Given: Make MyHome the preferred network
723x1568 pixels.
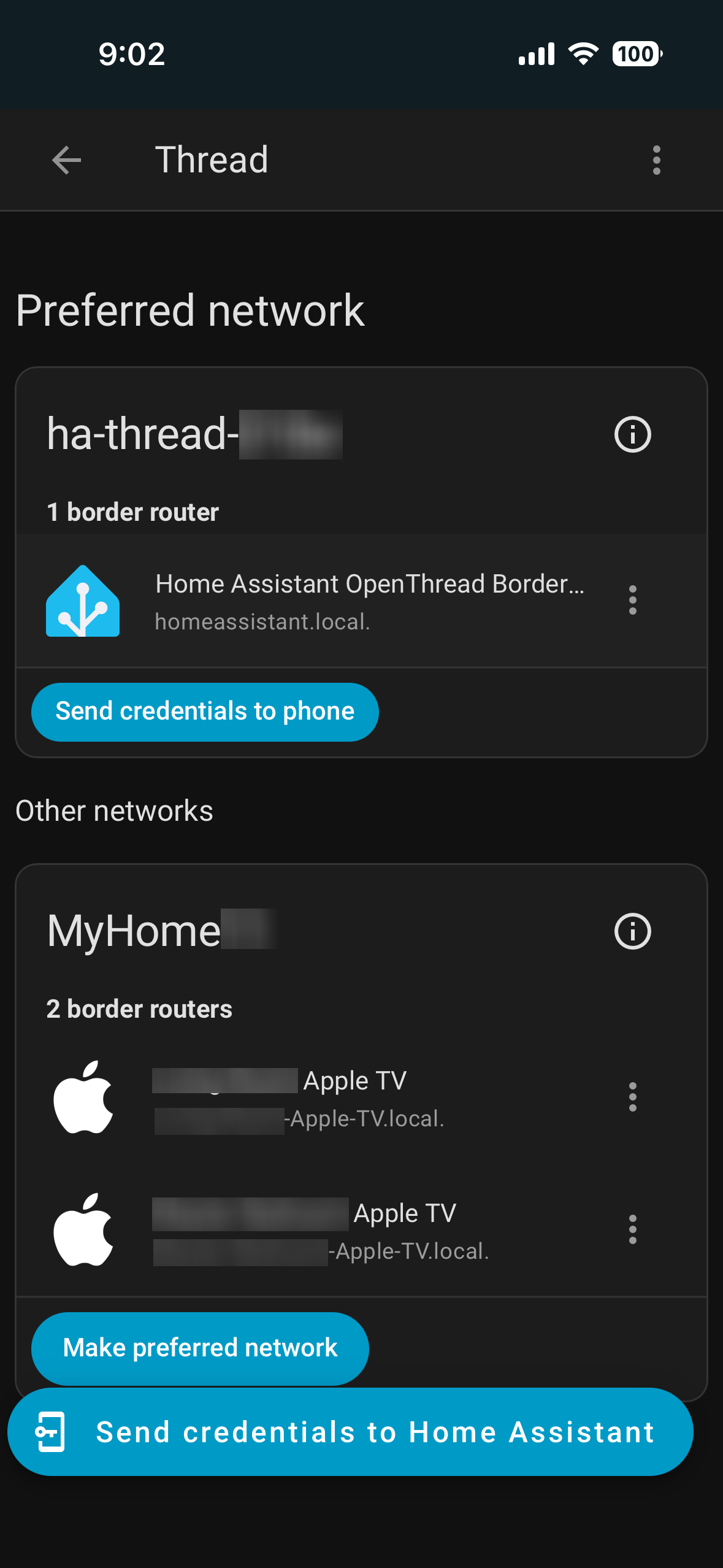Looking at the screenshot, I should (200, 1348).
